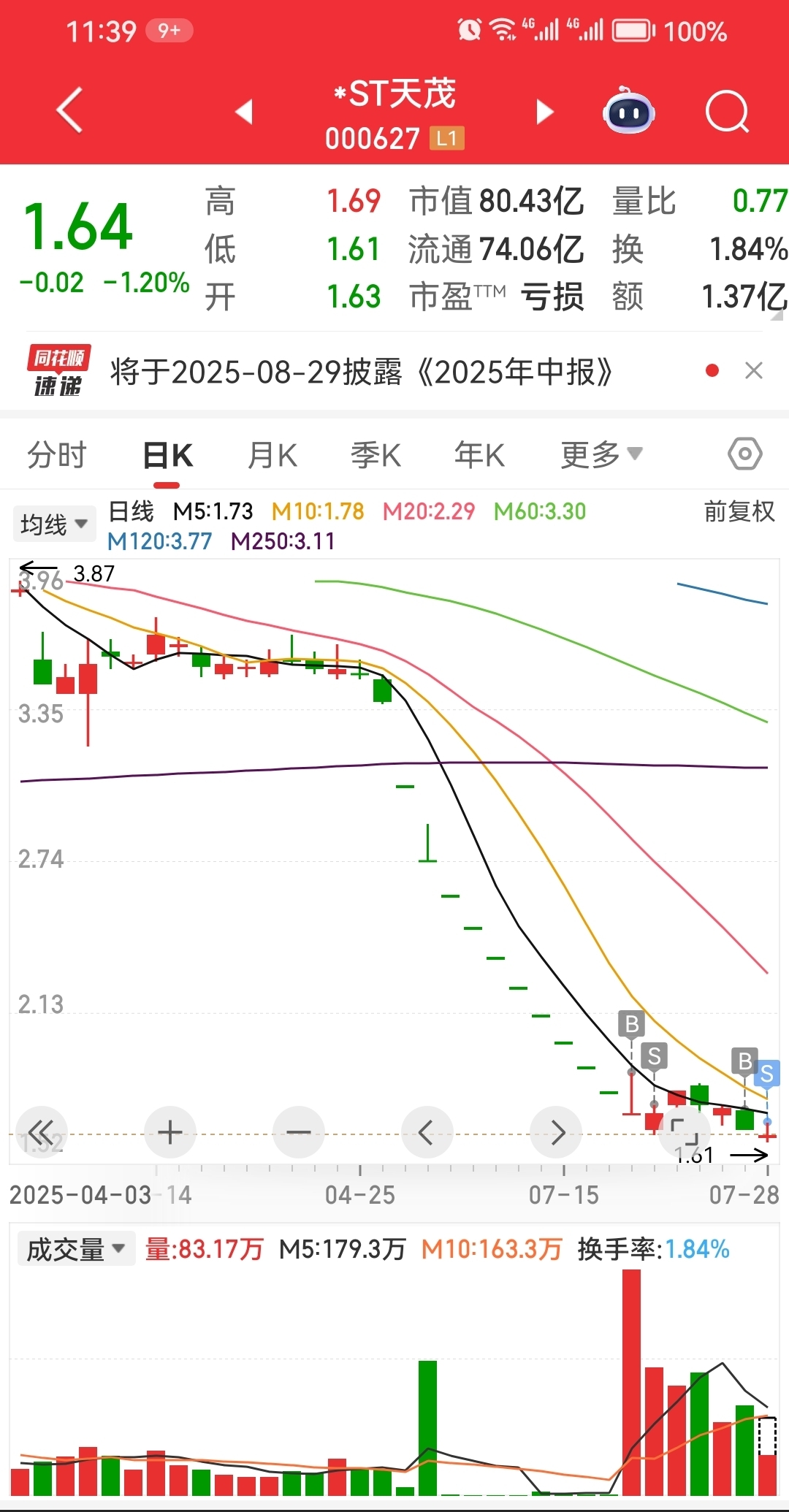Open chart settings hexagon icon

click(x=745, y=454)
